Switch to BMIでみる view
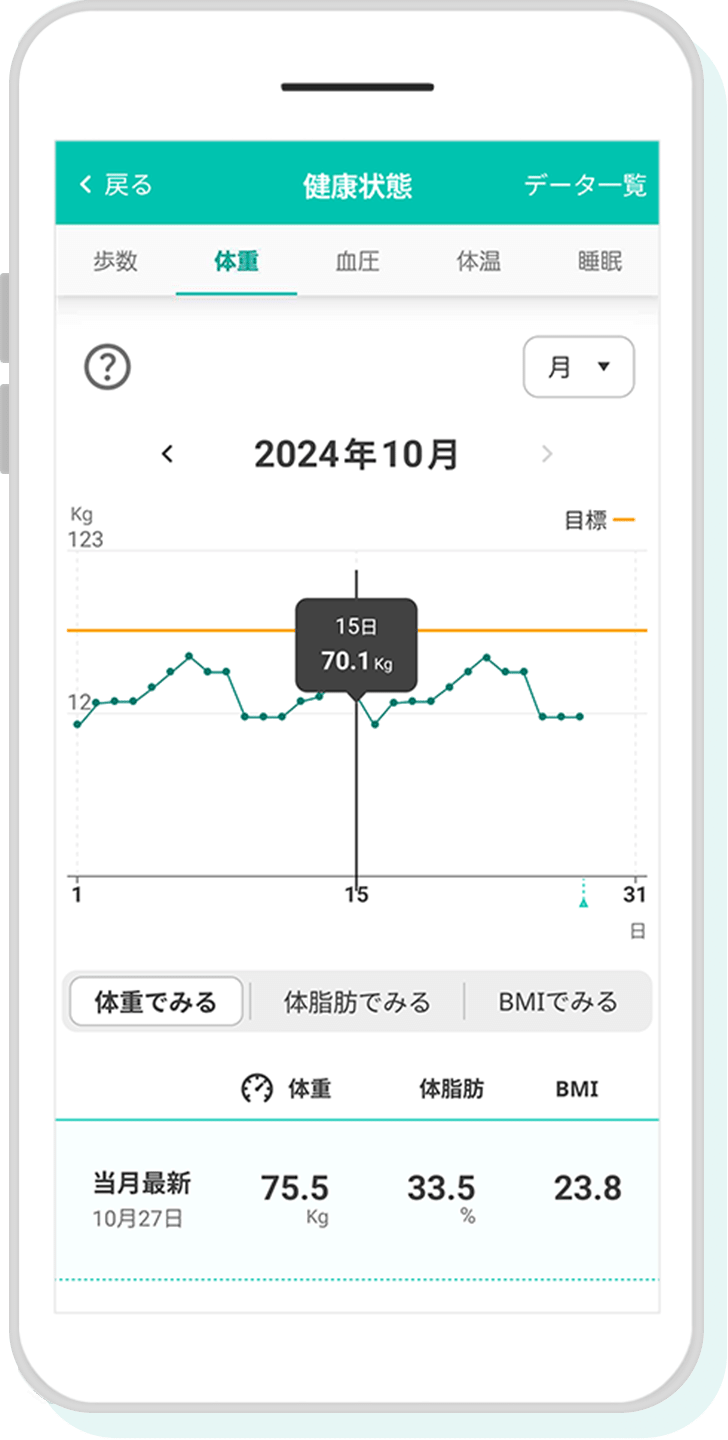 (558, 1002)
